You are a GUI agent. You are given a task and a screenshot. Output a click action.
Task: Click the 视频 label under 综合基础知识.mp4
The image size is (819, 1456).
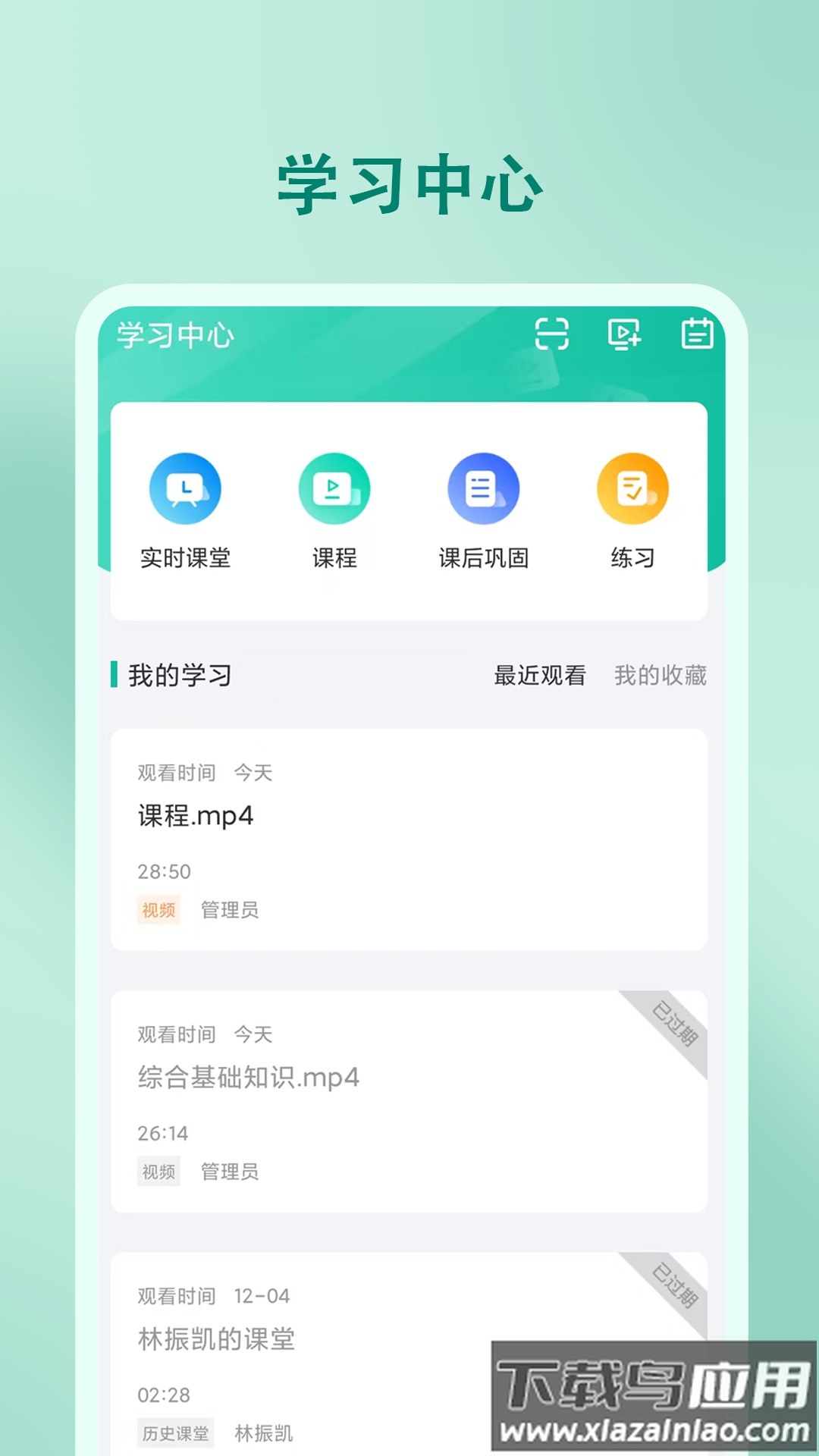pos(158,1172)
